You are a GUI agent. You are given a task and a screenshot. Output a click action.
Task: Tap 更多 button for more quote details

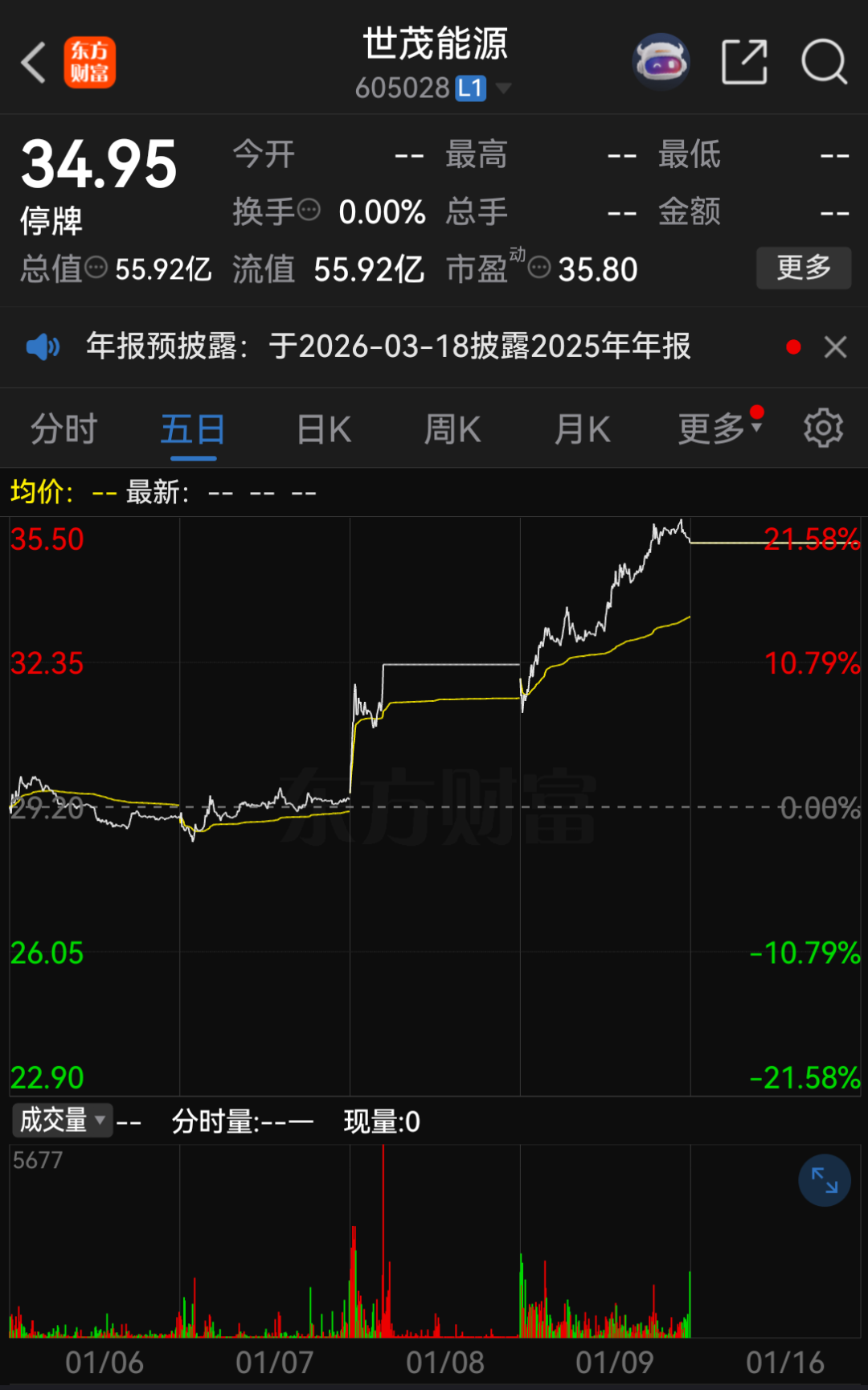click(803, 268)
